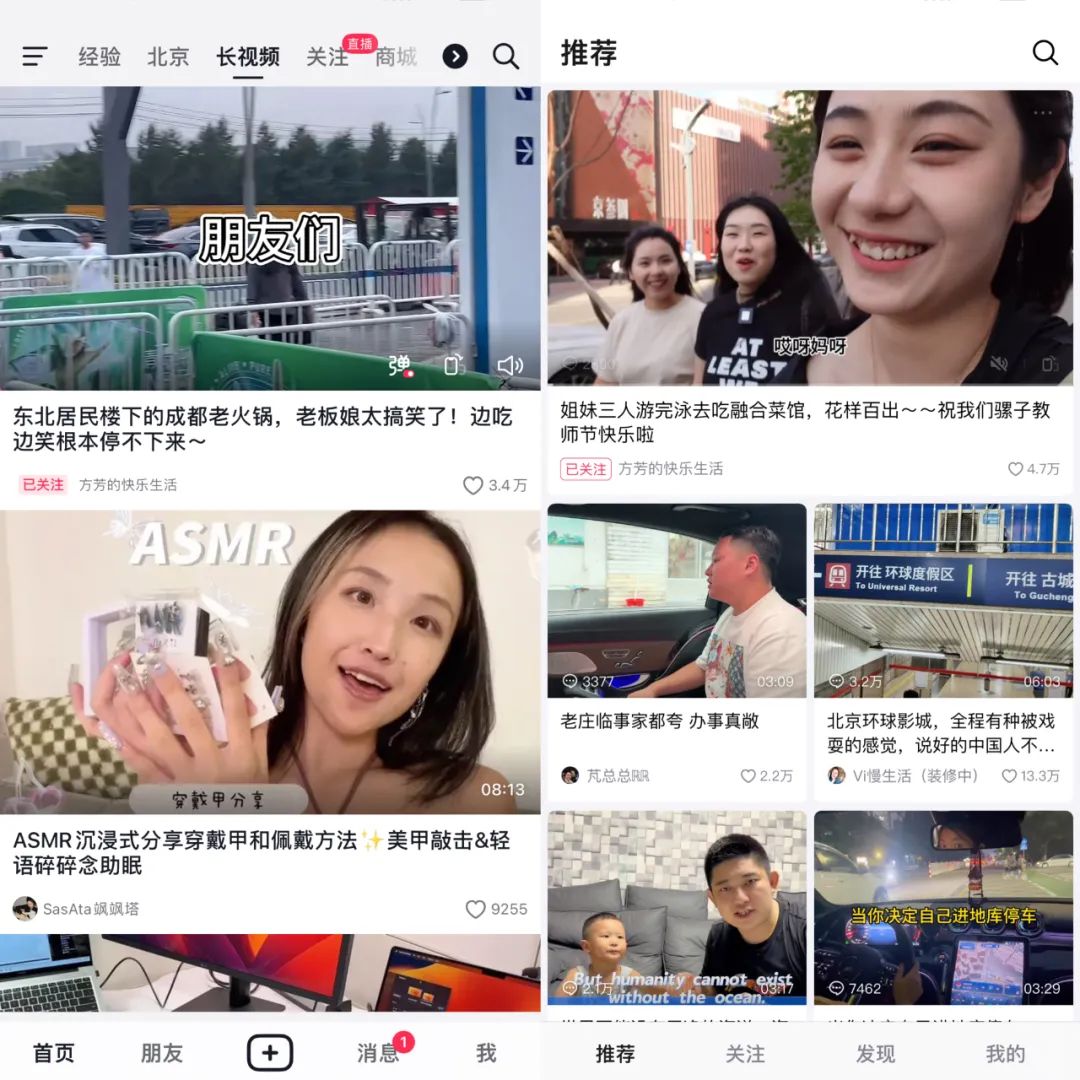Open search next to the 推荐 heading
Screen dimensions: 1080x1080
(x=1045, y=53)
